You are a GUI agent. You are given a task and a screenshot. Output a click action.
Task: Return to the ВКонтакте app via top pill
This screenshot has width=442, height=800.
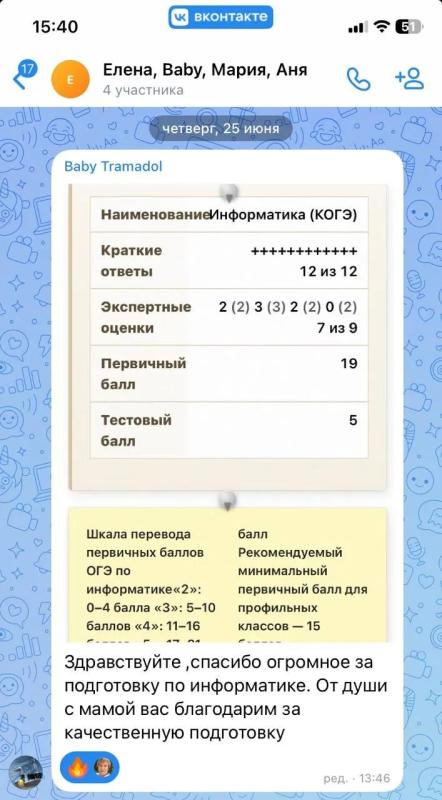click(x=220, y=17)
